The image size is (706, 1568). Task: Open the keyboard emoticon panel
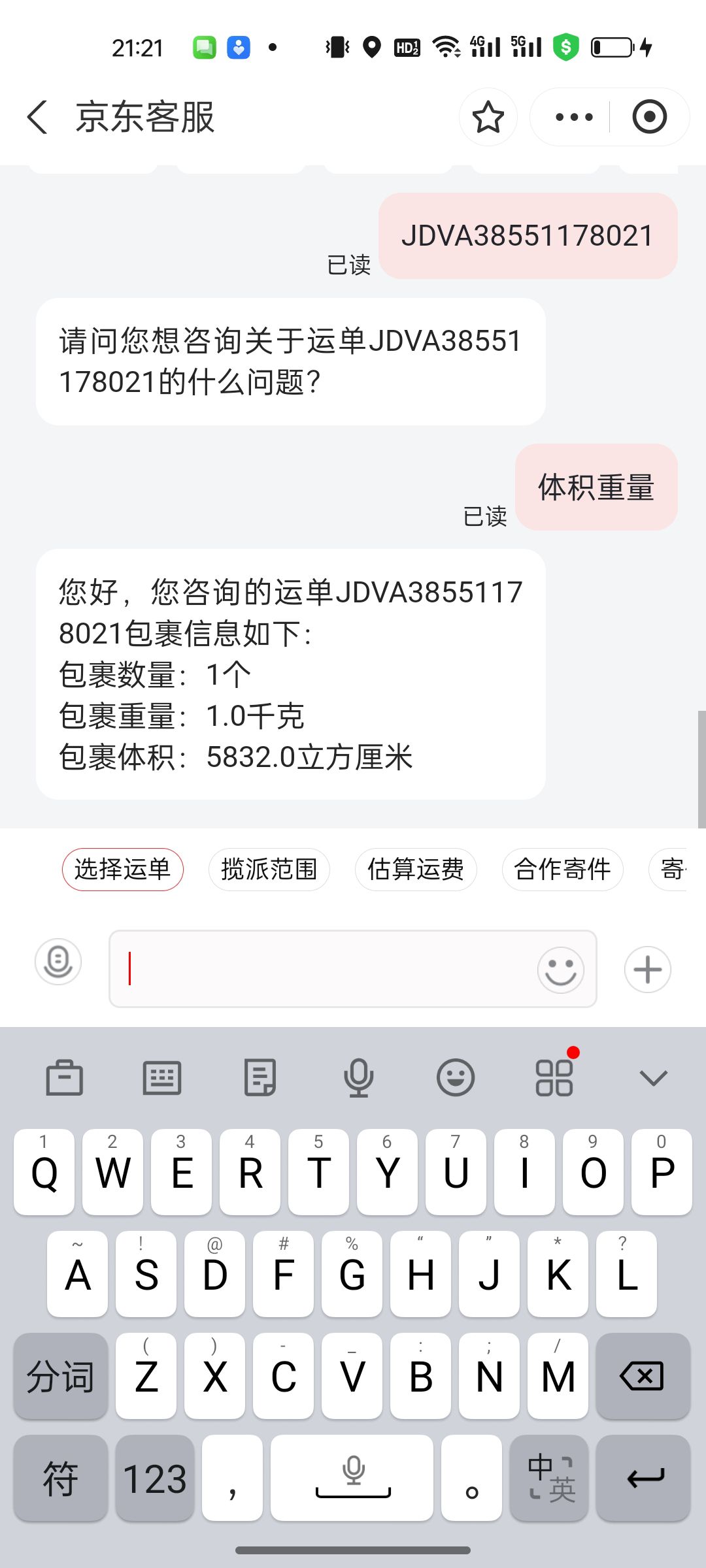coord(456,1077)
